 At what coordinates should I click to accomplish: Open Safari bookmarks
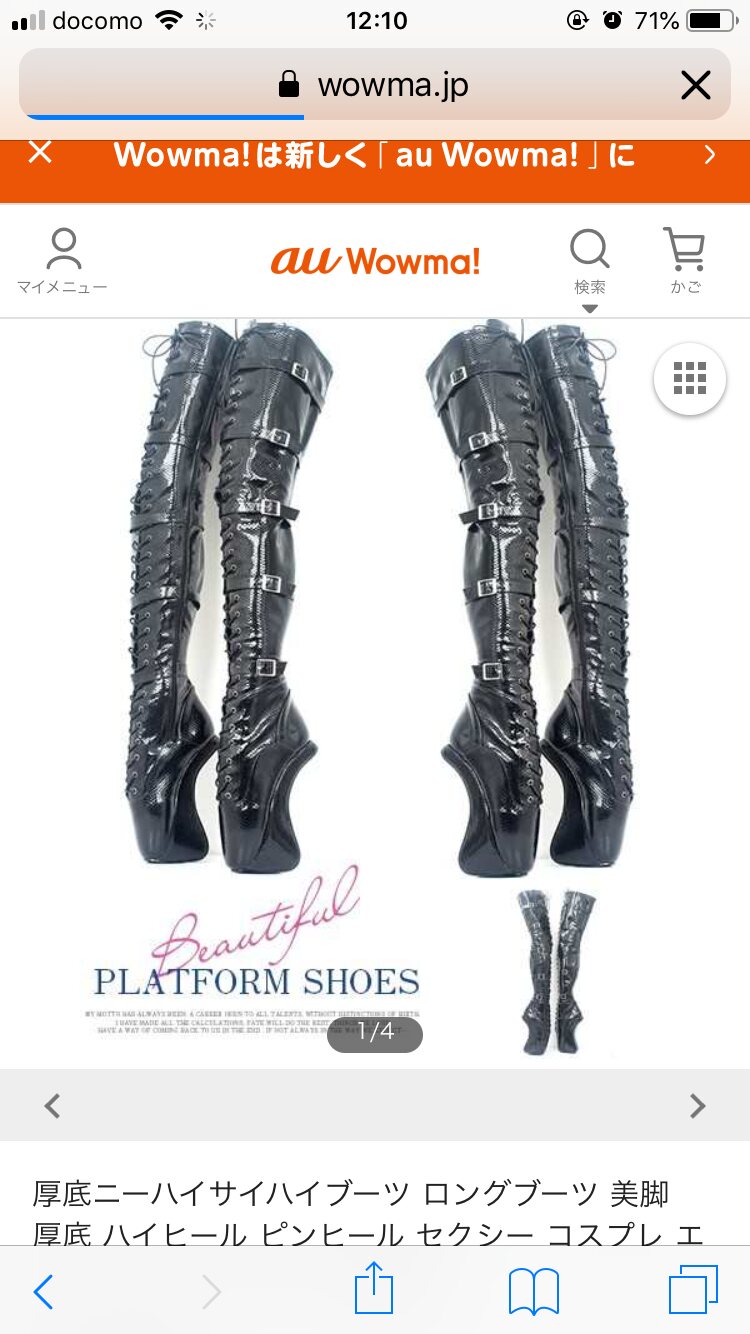[533, 1292]
